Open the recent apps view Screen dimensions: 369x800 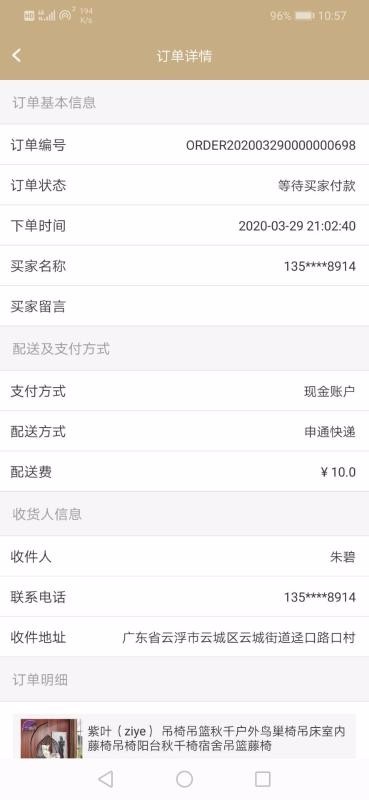(262, 779)
